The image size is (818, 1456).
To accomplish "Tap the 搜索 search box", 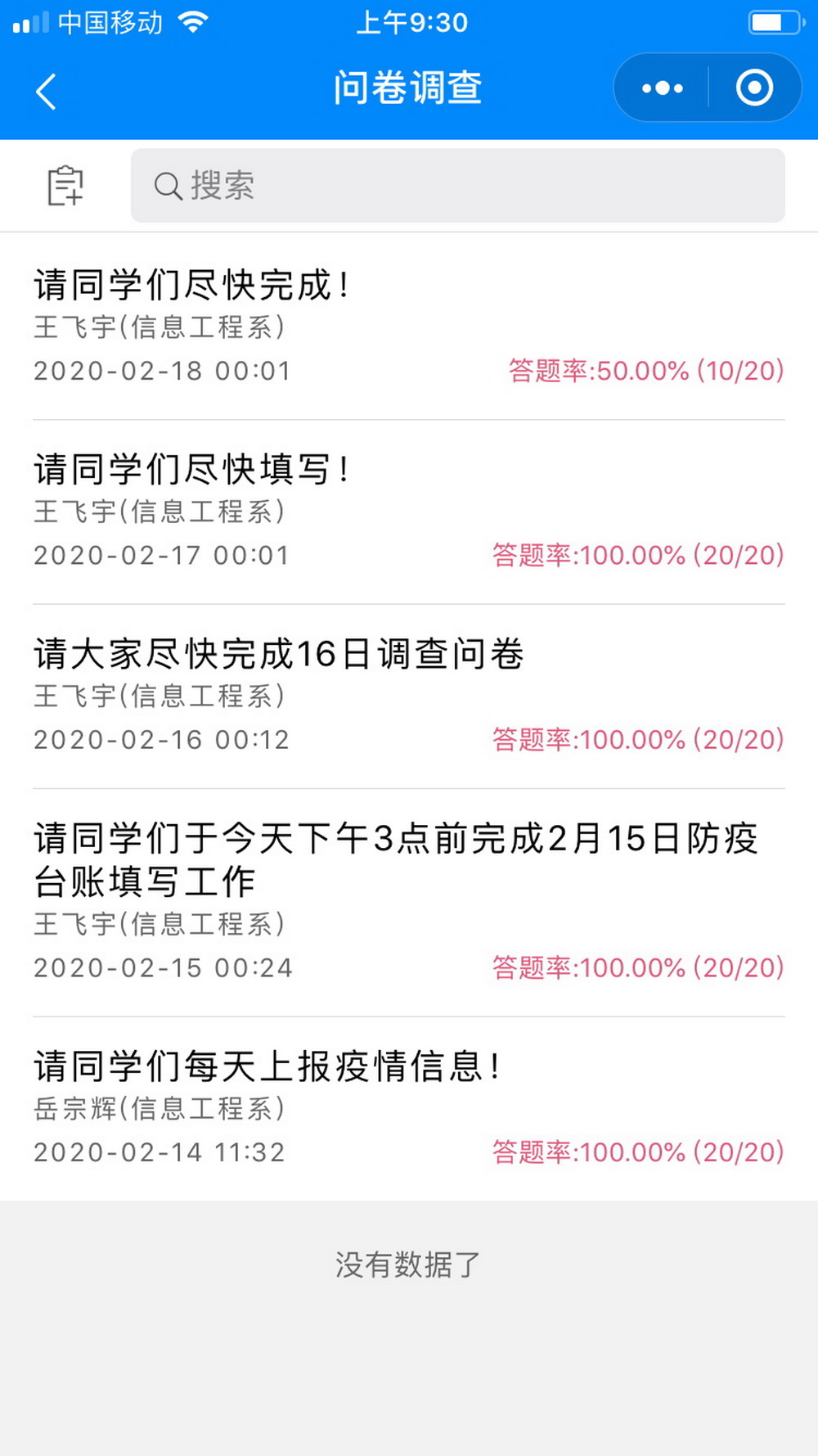I will (458, 186).
